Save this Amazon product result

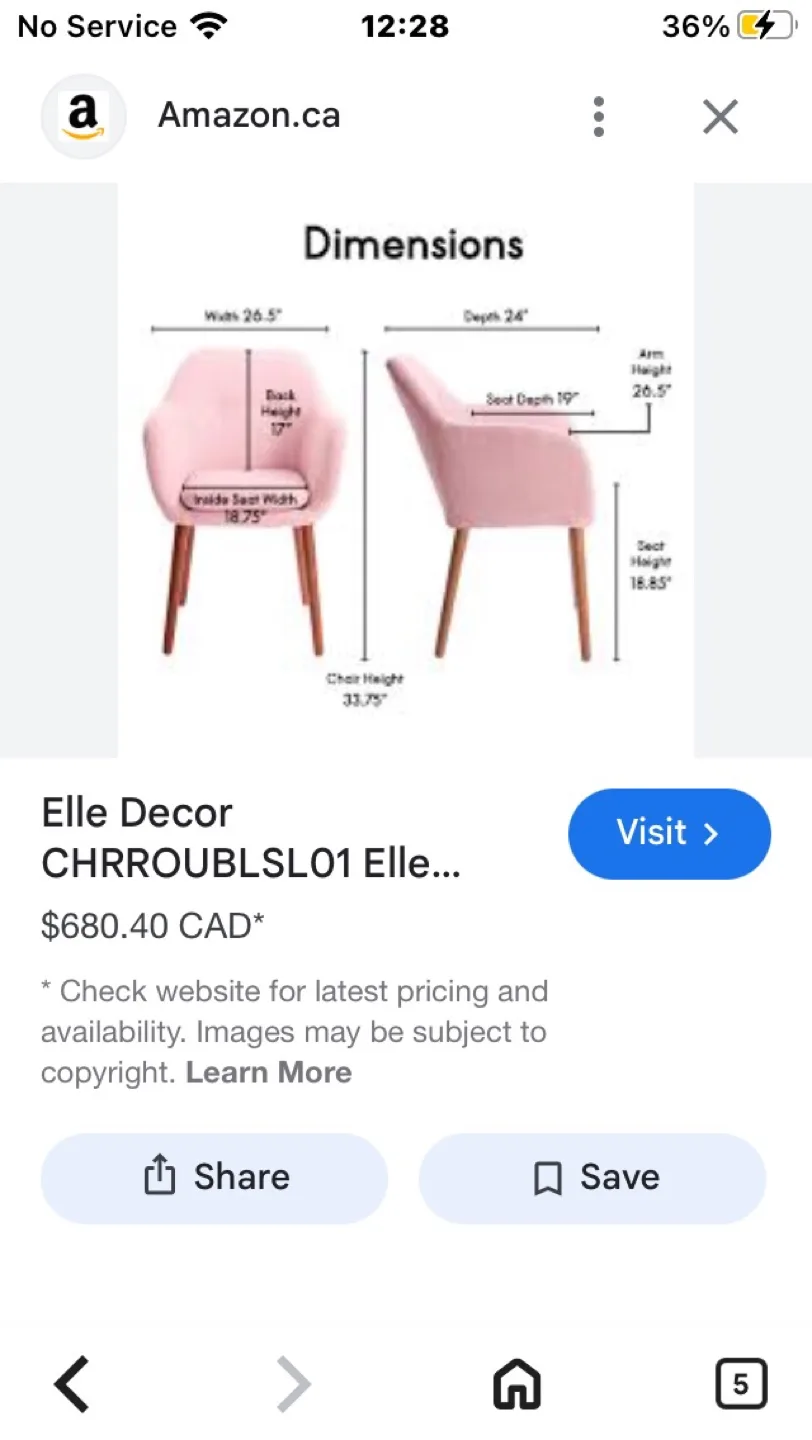pyautogui.click(x=591, y=1178)
